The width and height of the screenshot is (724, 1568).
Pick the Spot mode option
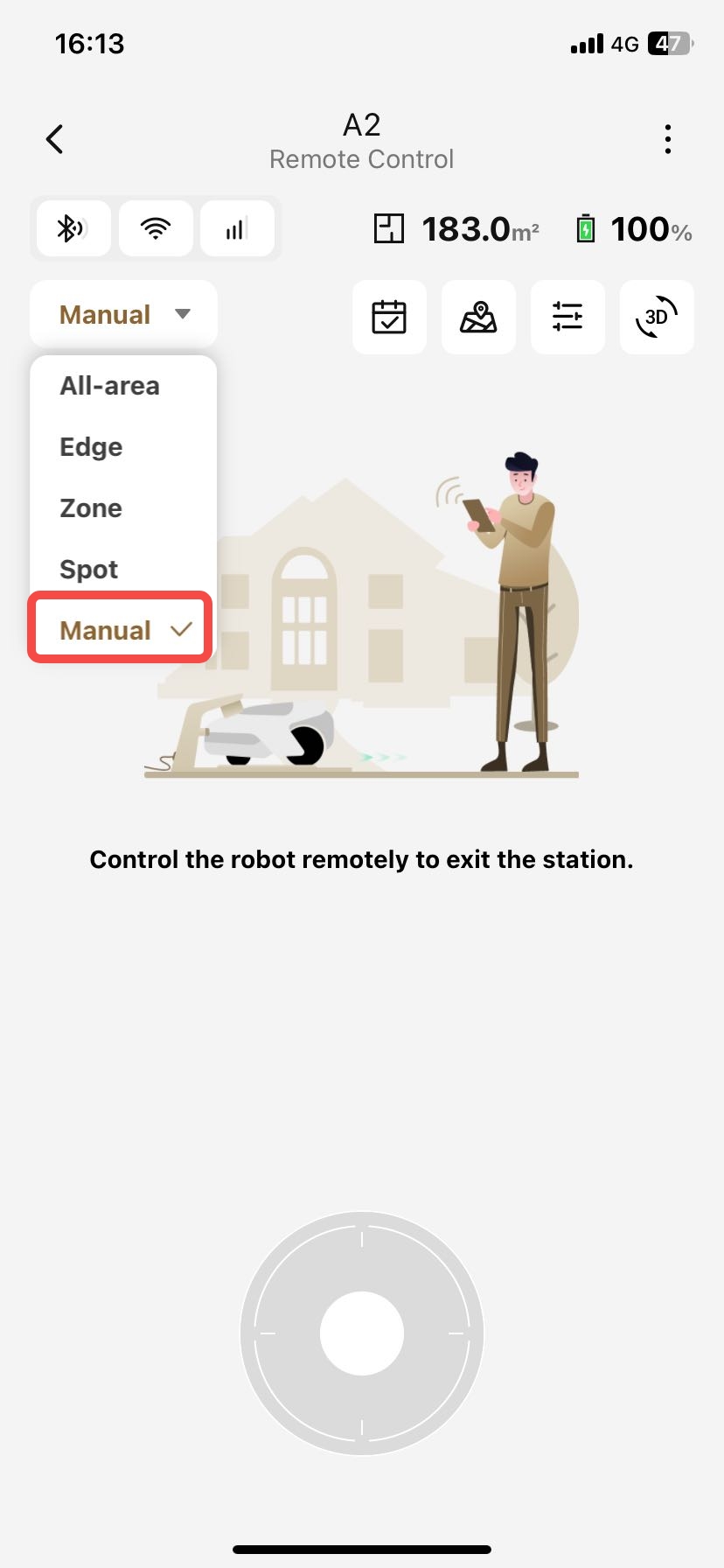point(89,570)
